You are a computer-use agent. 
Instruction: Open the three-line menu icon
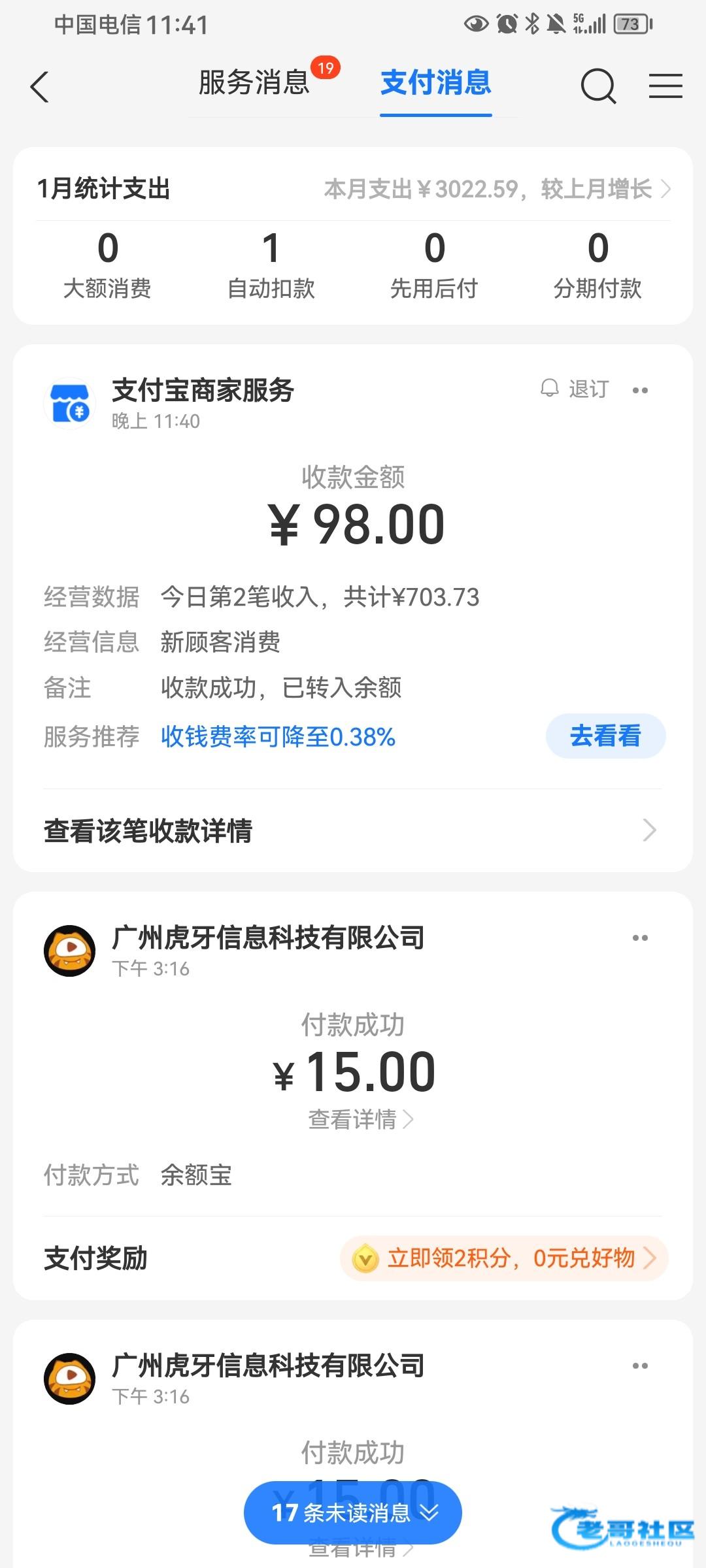point(665,86)
